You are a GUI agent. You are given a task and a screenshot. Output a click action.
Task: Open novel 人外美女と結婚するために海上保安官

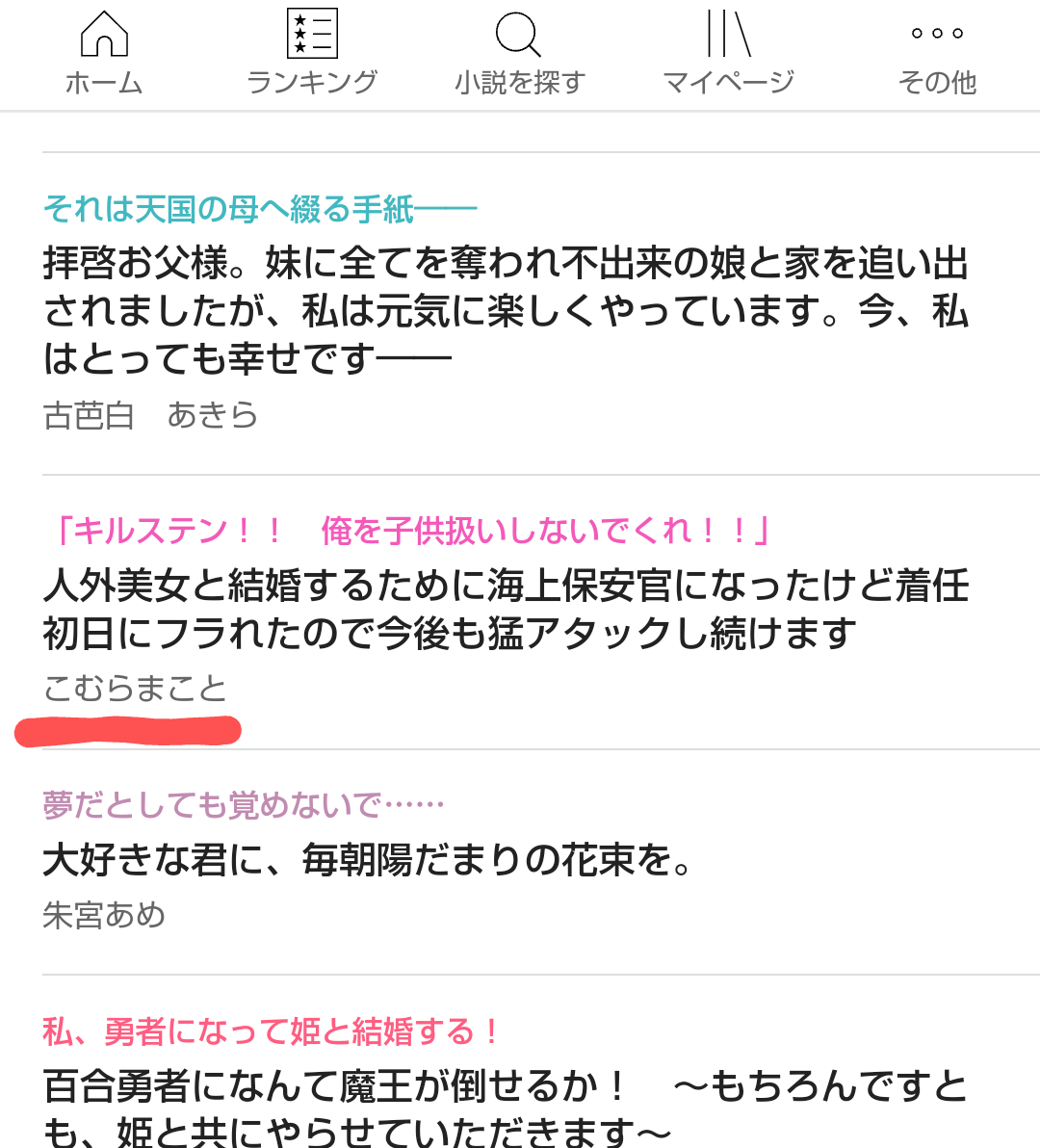point(506,610)
